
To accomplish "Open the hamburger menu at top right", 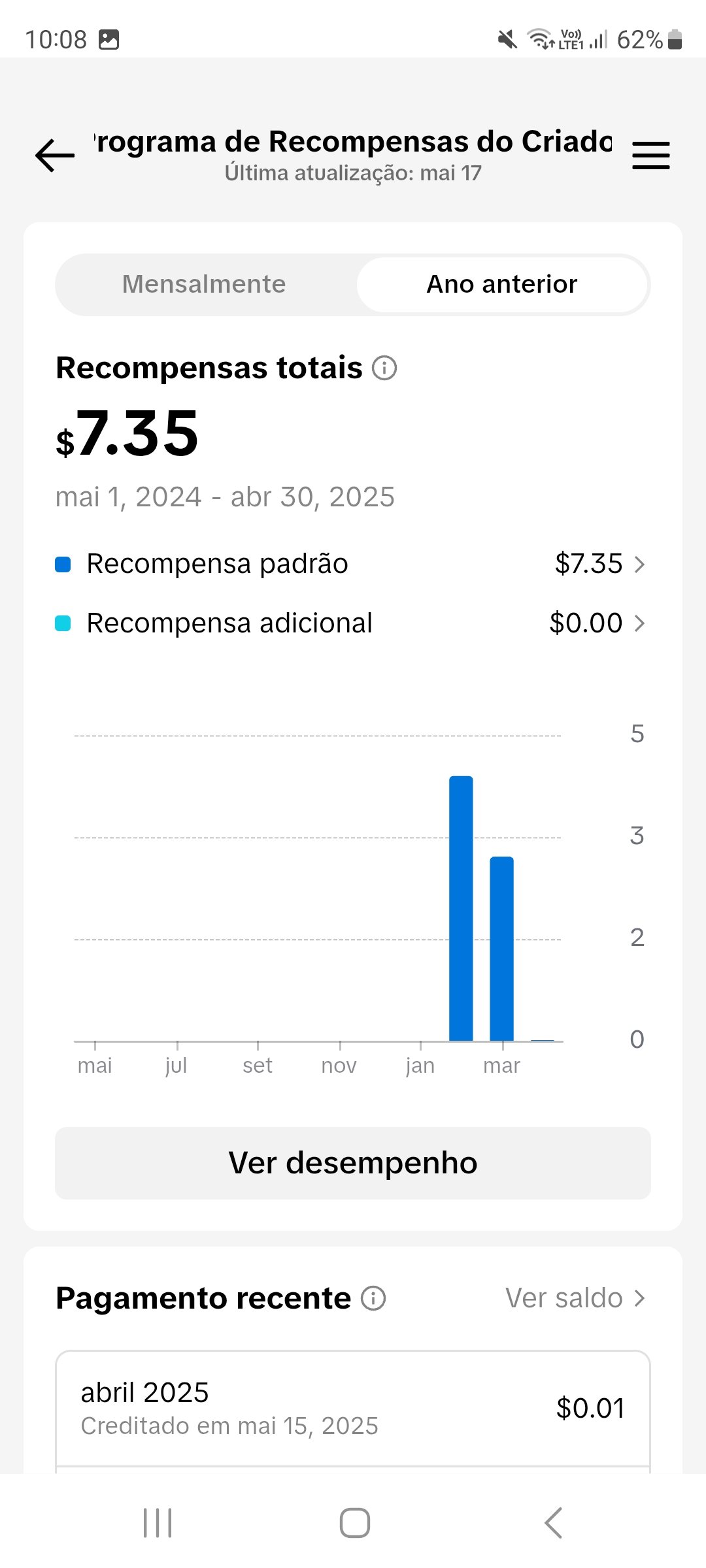I will point(651,155).
